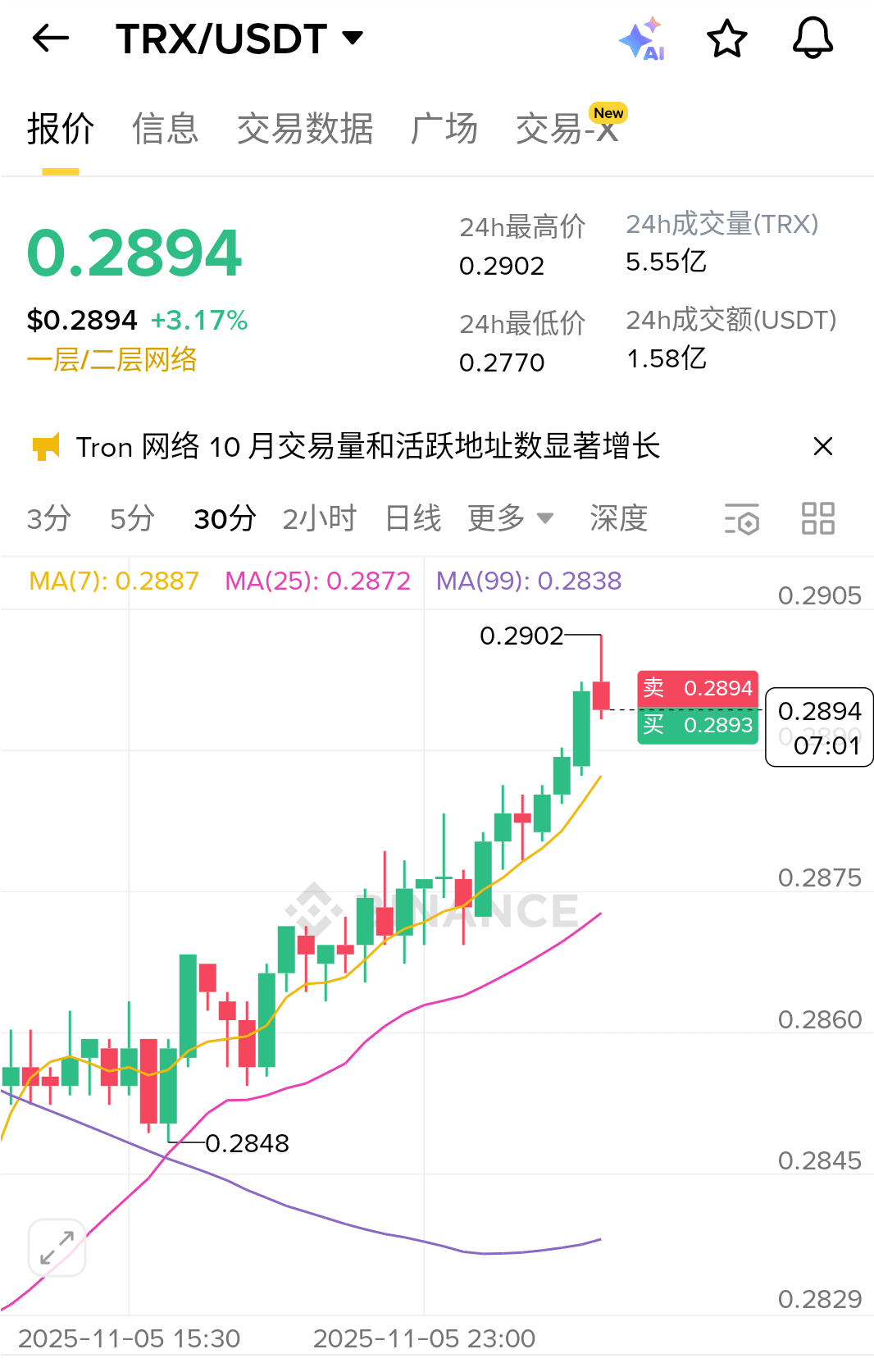The image size is (874, 1372).
Task: Switch to the 深度 depth view
Action: pyautogui.click(x=618, y=518)
